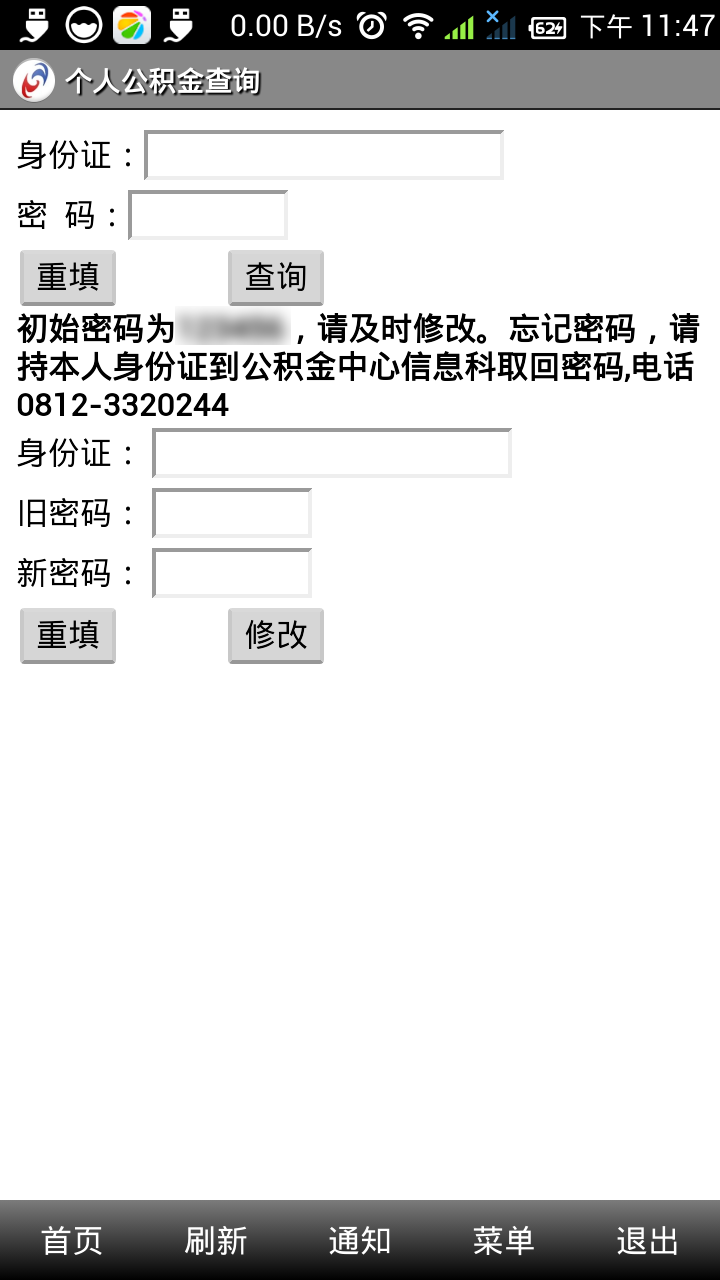Focus the 新密码 input field
The width and height of the screenshot is (720, 1280).
click(x=232, y=573)
